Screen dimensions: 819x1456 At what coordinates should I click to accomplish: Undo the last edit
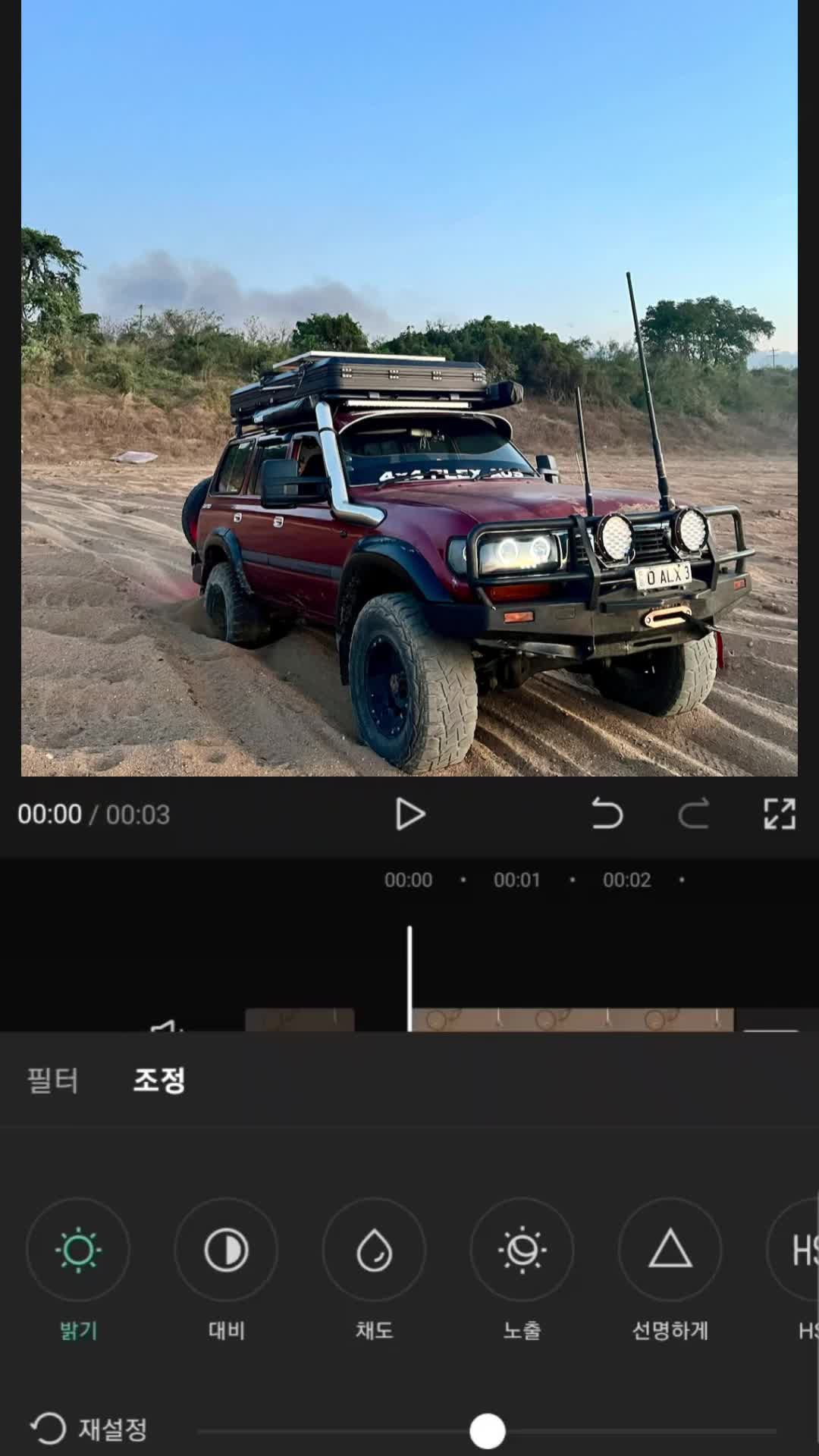[x=607, y=814]
